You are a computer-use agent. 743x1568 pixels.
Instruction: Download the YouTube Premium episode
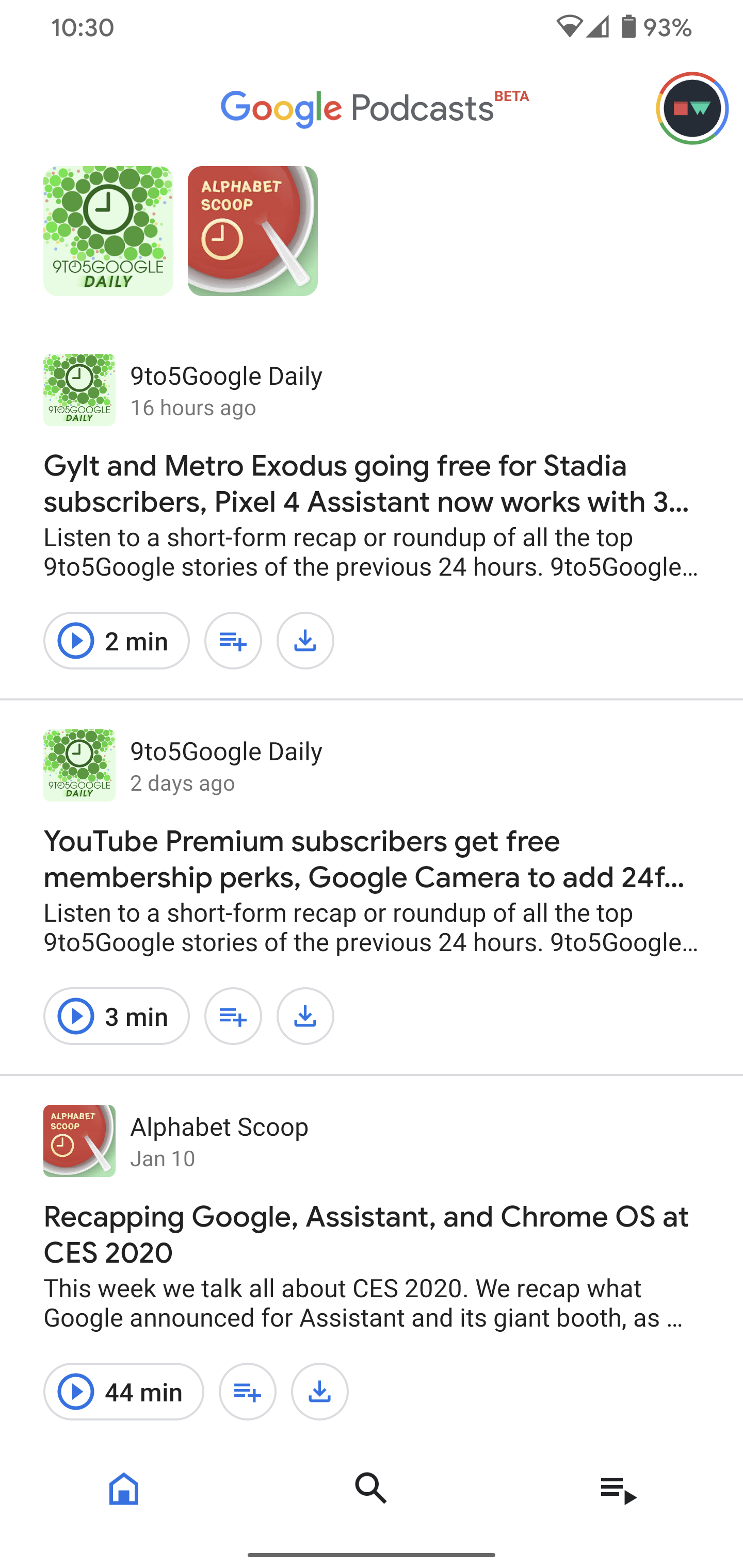click(305, 1016)
